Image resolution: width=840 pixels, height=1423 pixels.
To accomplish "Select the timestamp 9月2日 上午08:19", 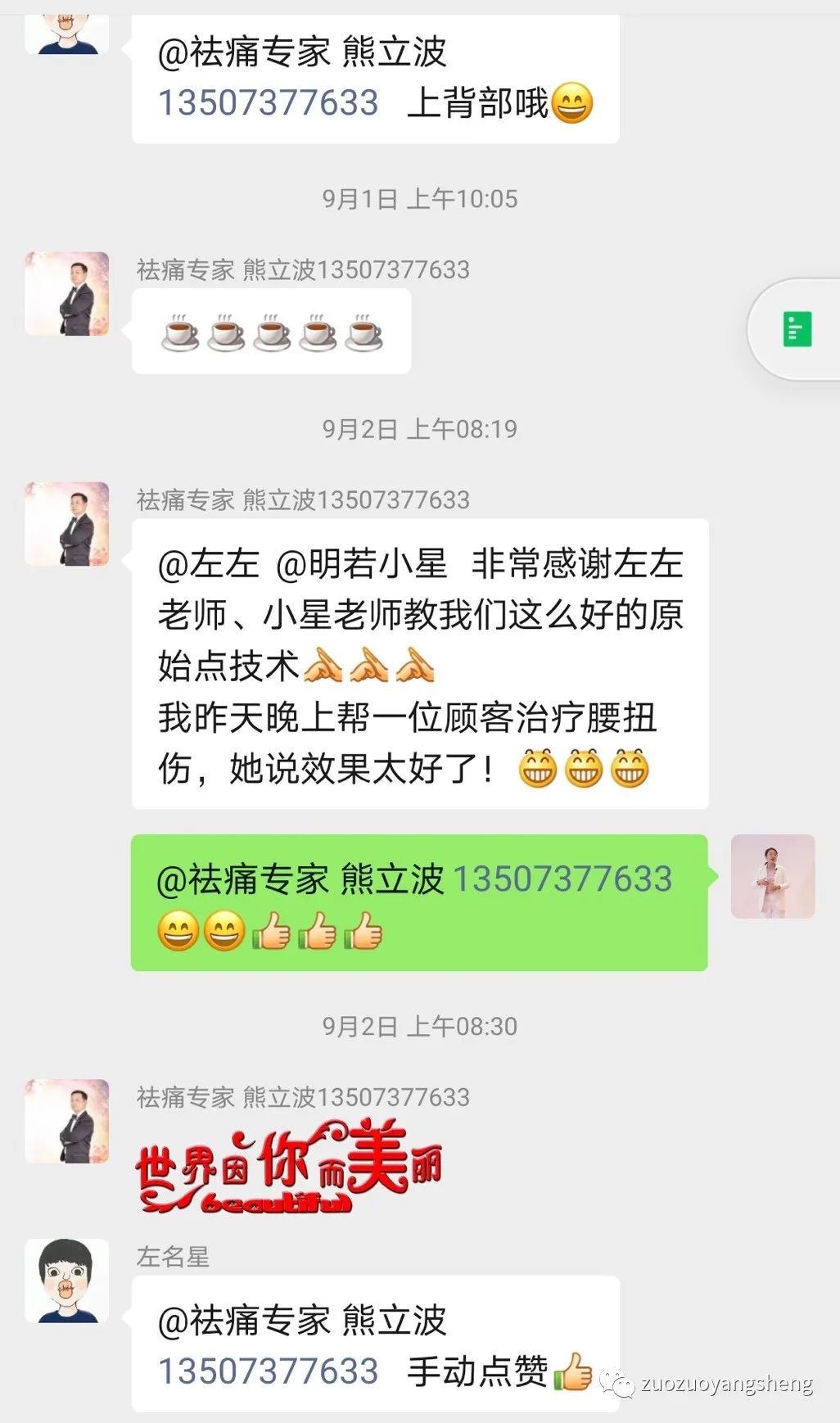I will [420, 425].
